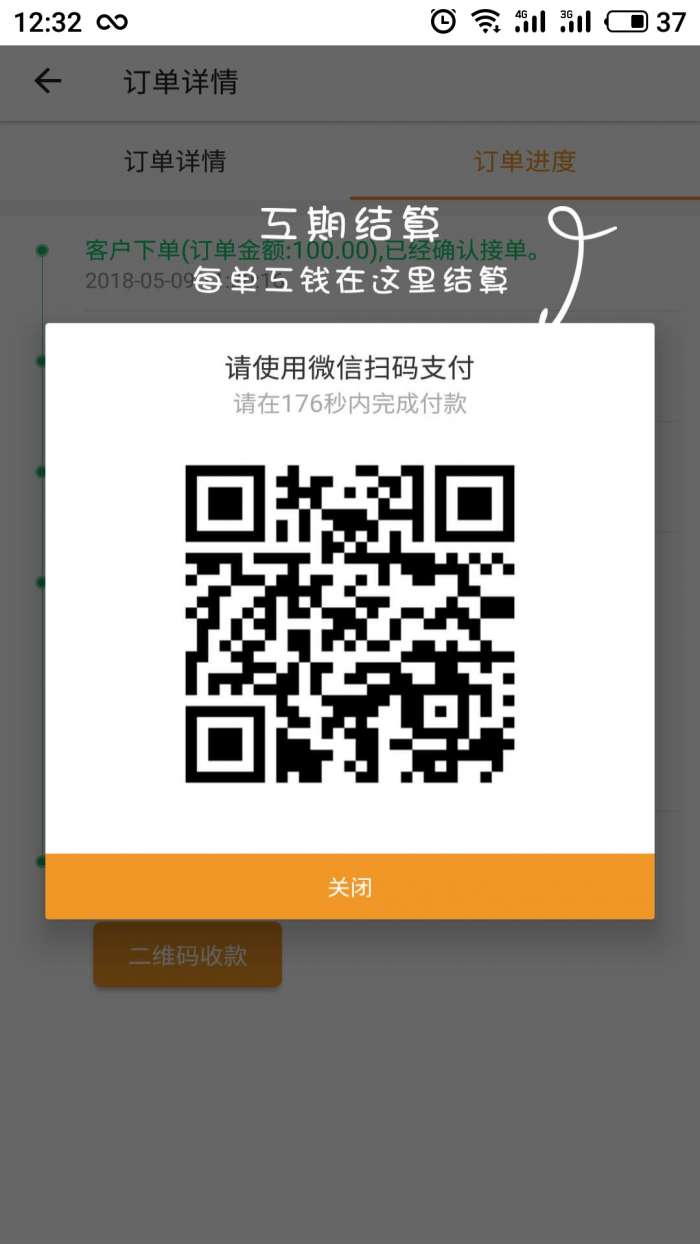Image resolution: width=700 pixels, height=1244 pixels.
Task: Go back using the top-left arrow
Action: pos(47,82)
